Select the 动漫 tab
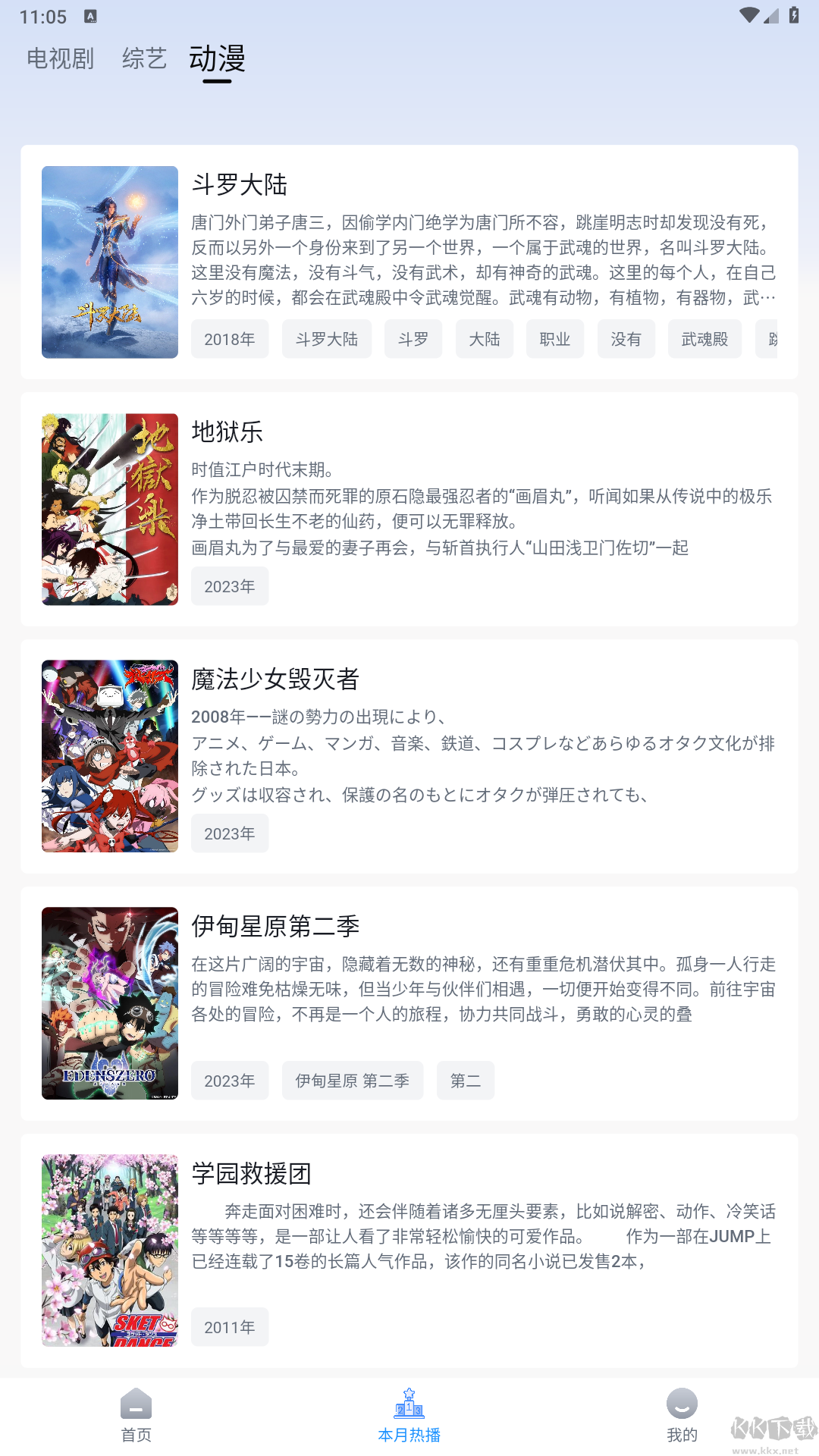 point(217,58)
